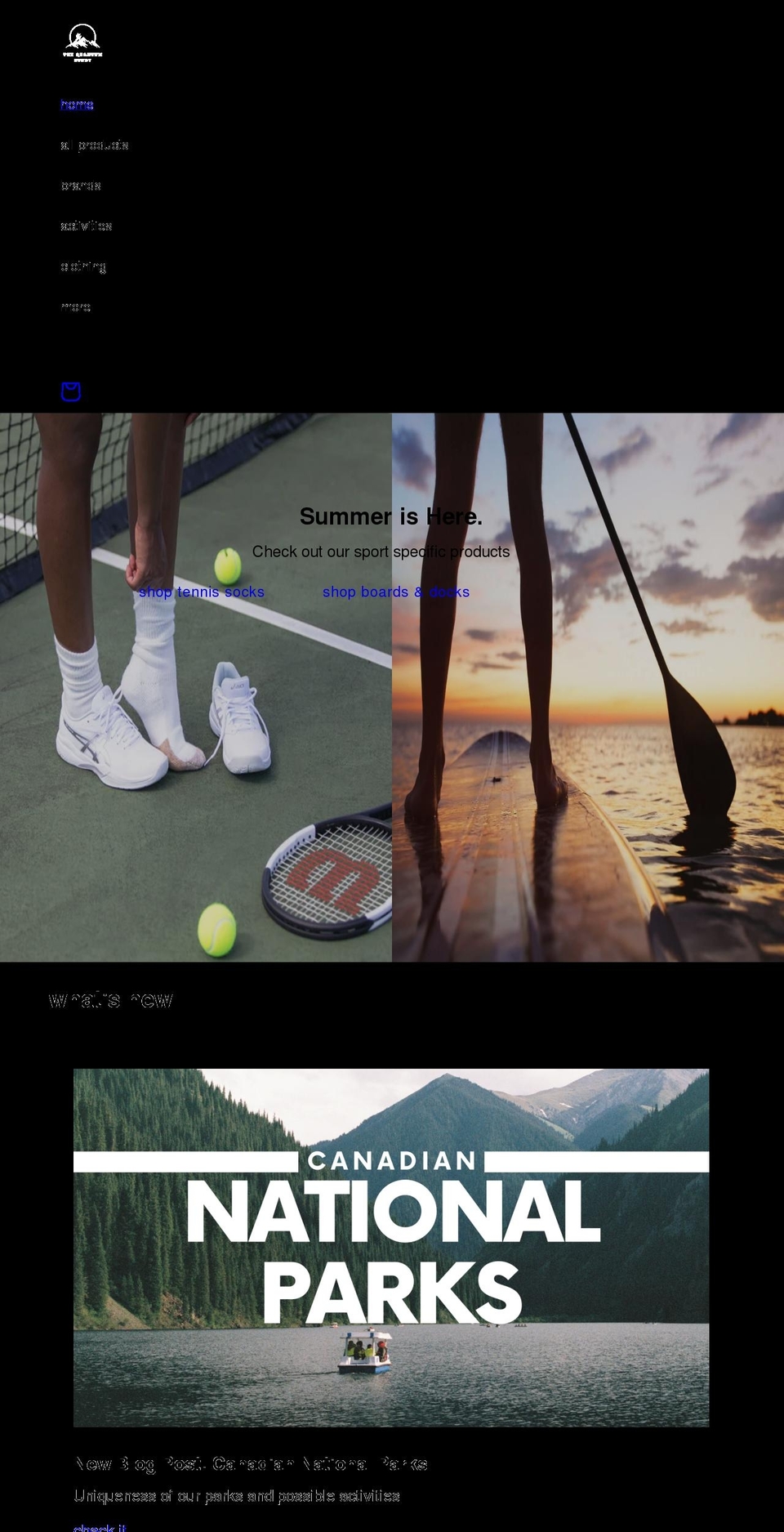Open the brands menu item
Screen dimensions: 784x1532
click(x=81, y=185)
